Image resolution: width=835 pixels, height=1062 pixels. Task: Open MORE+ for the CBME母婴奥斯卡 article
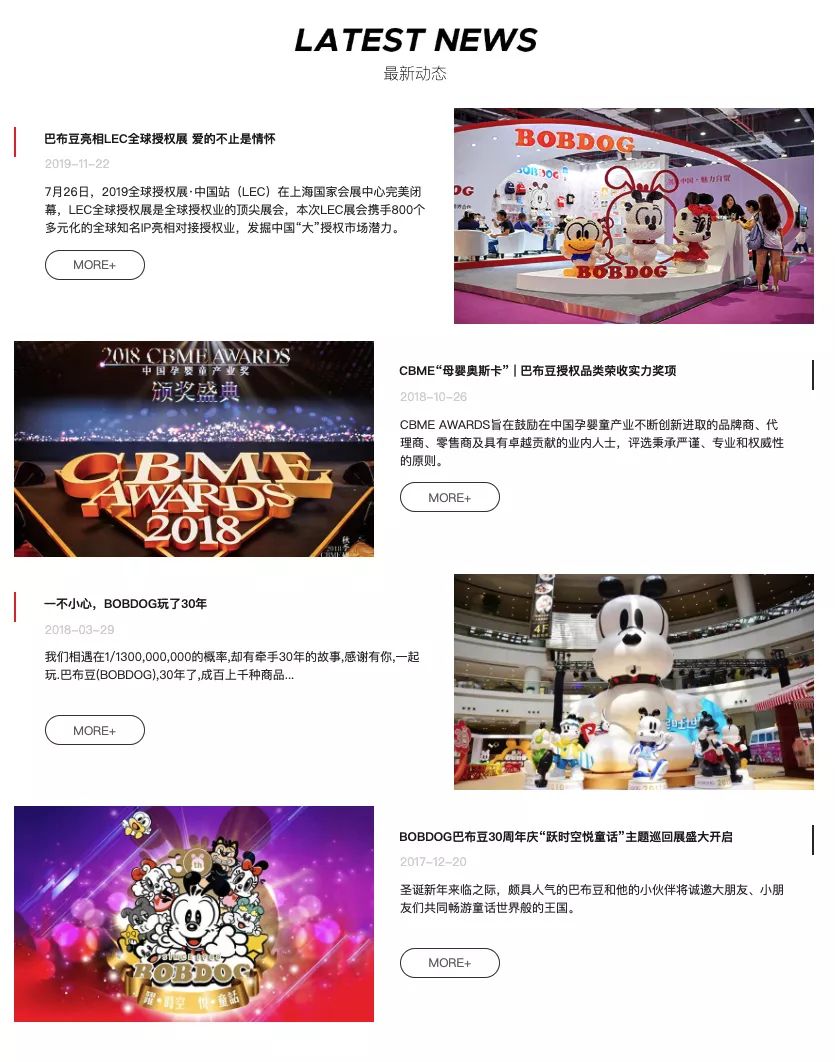(450, 498)
